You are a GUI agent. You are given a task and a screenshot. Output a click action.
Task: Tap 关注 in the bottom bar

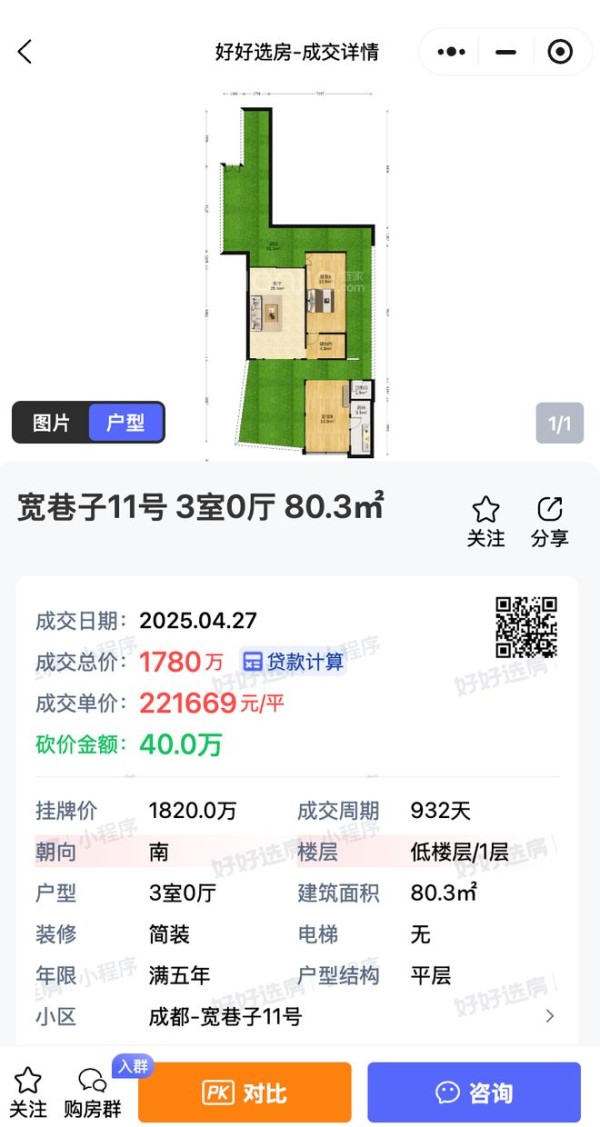28,1091
